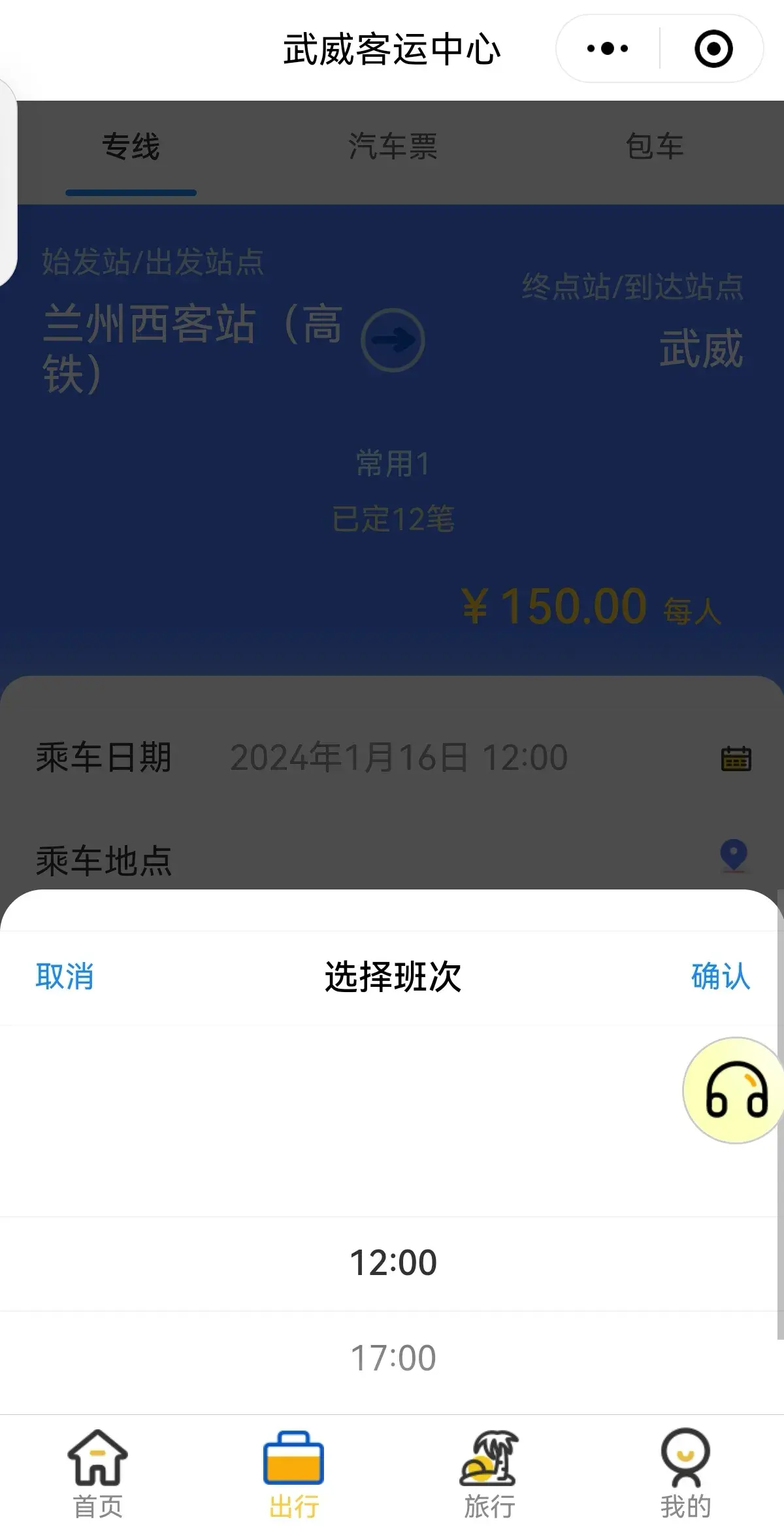This screenshot has width=784, height=1526.
Task: Go to the 首页 home tab
Action: click(98, 1474)
